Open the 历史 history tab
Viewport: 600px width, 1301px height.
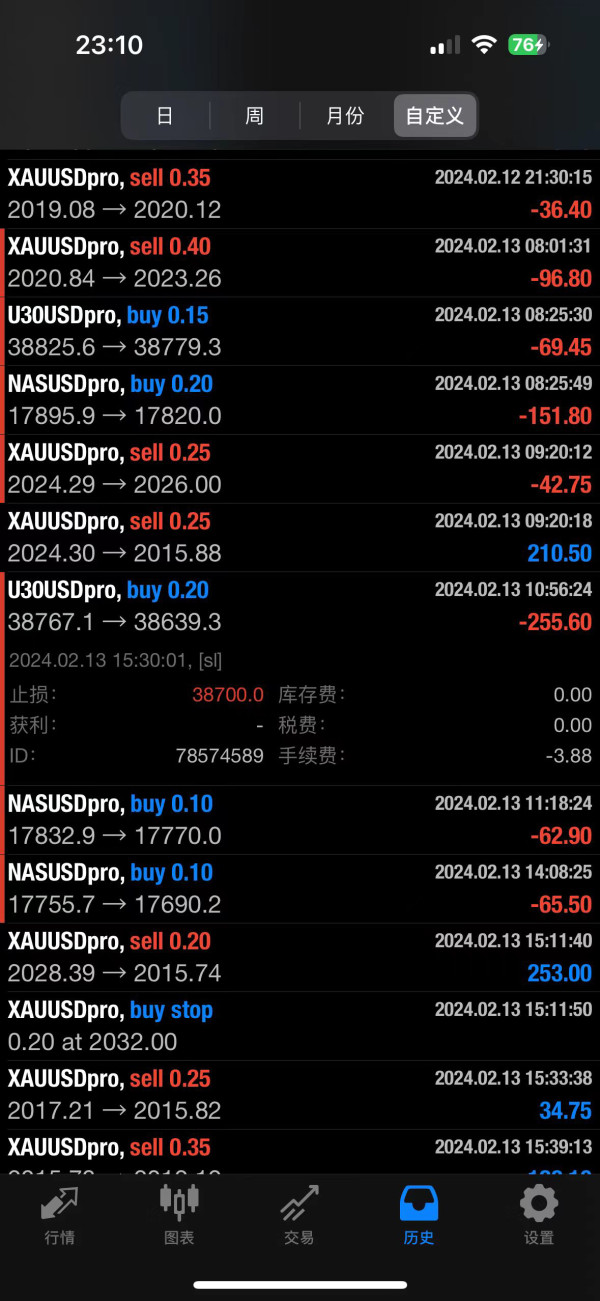click(x=419, y=1214)
